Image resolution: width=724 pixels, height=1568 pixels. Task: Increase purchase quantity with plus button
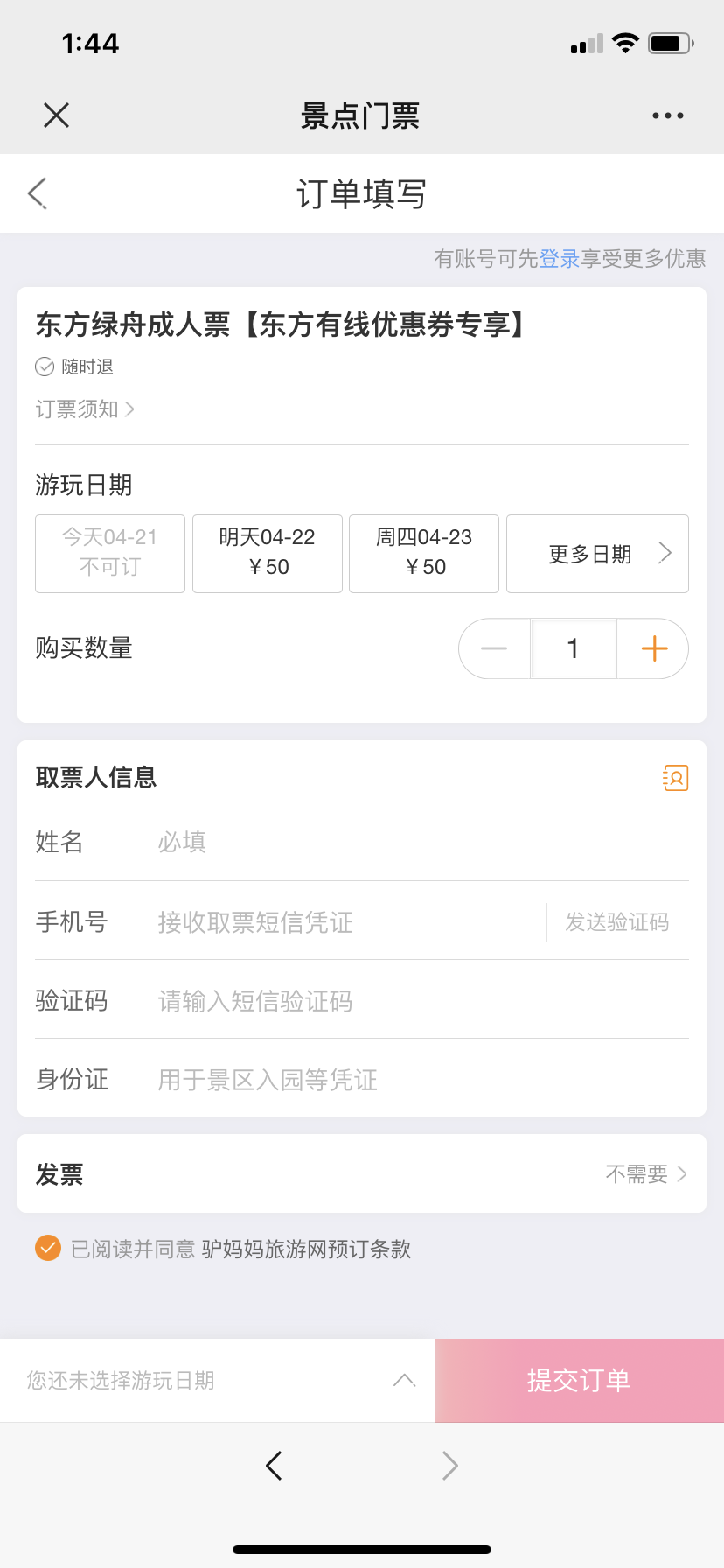[x=654, y=648]
